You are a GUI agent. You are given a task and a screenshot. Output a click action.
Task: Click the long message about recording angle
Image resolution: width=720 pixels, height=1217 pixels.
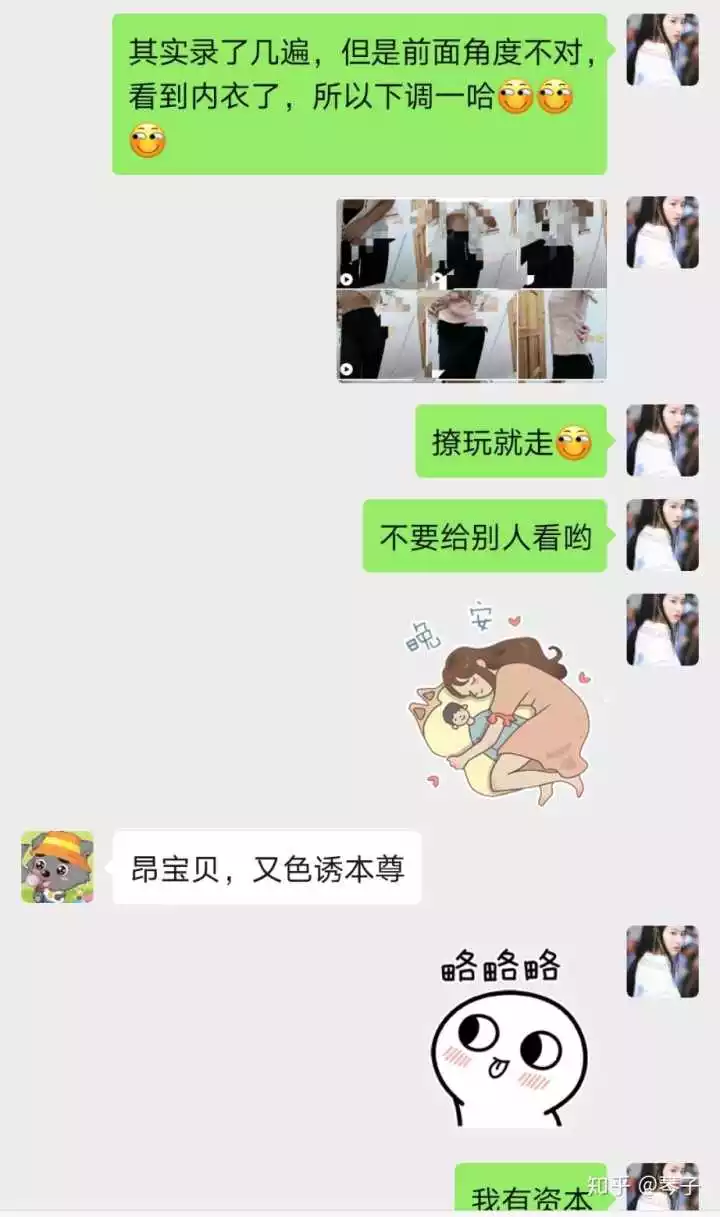pyautogui.click(x=360, y=90)
